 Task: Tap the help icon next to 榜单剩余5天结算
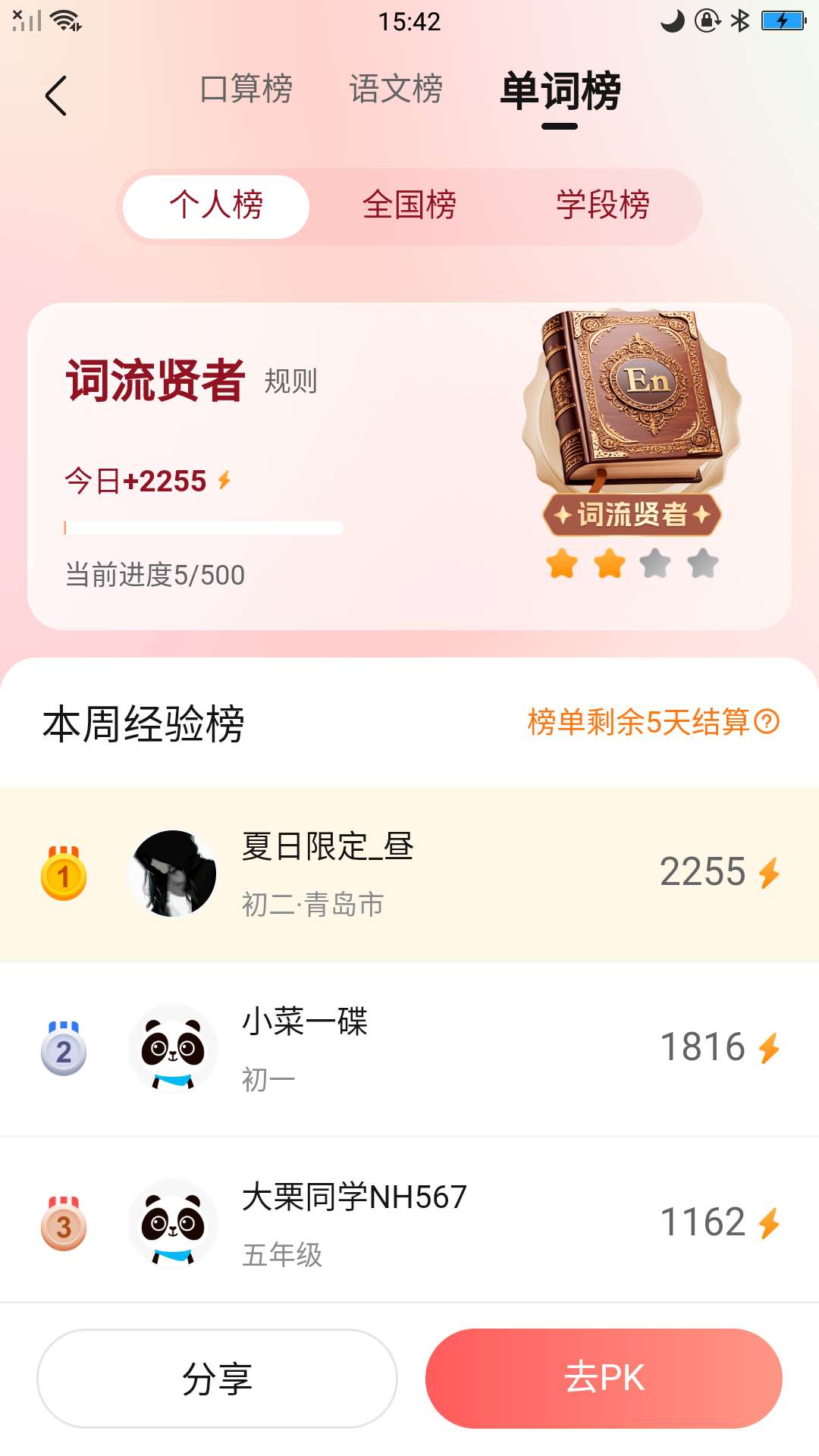pos(767,722)
